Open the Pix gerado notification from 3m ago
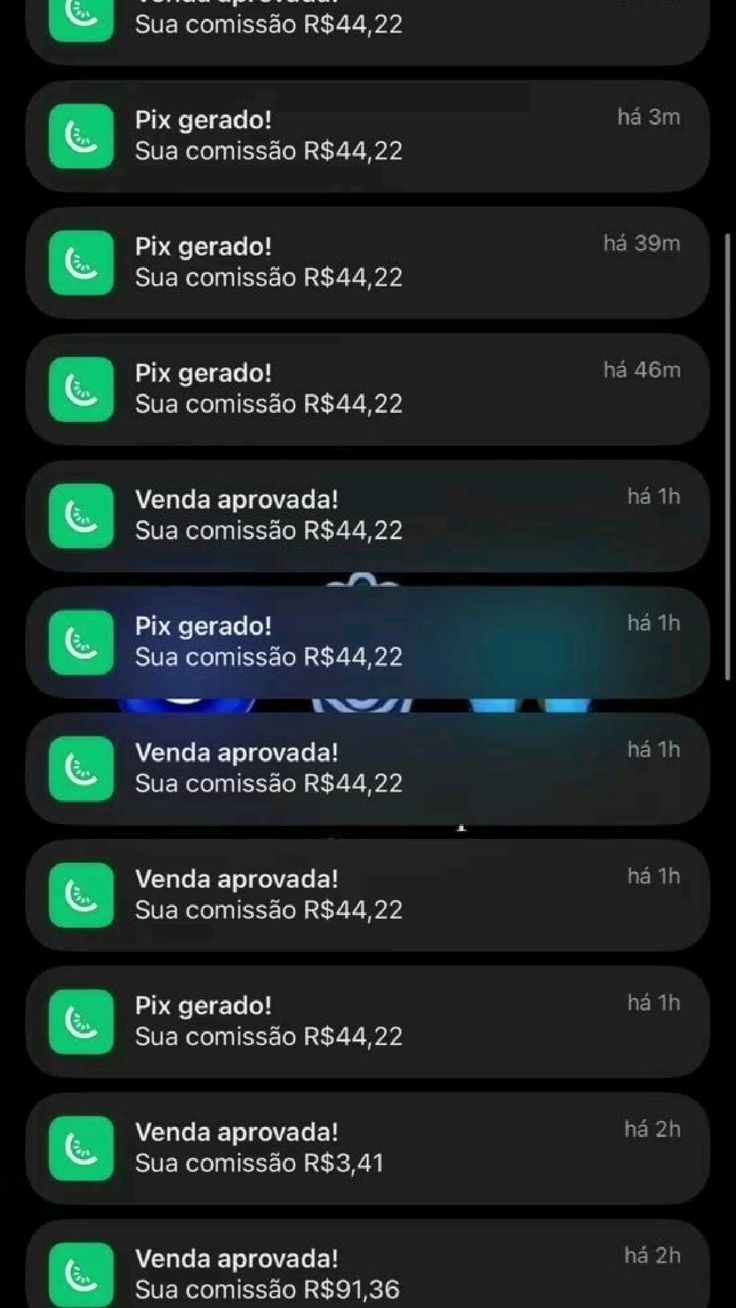The image size is (736, 1308). tap(368, 136)
